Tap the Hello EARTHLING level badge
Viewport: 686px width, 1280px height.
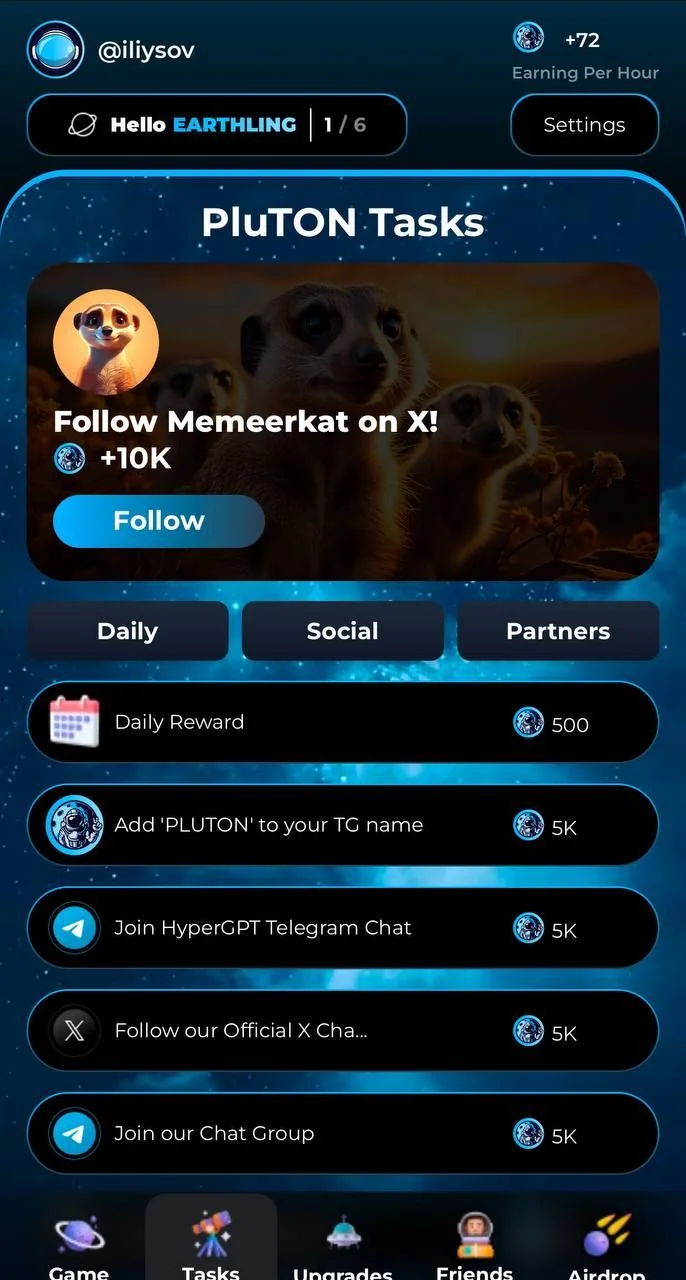coord(217,125)
